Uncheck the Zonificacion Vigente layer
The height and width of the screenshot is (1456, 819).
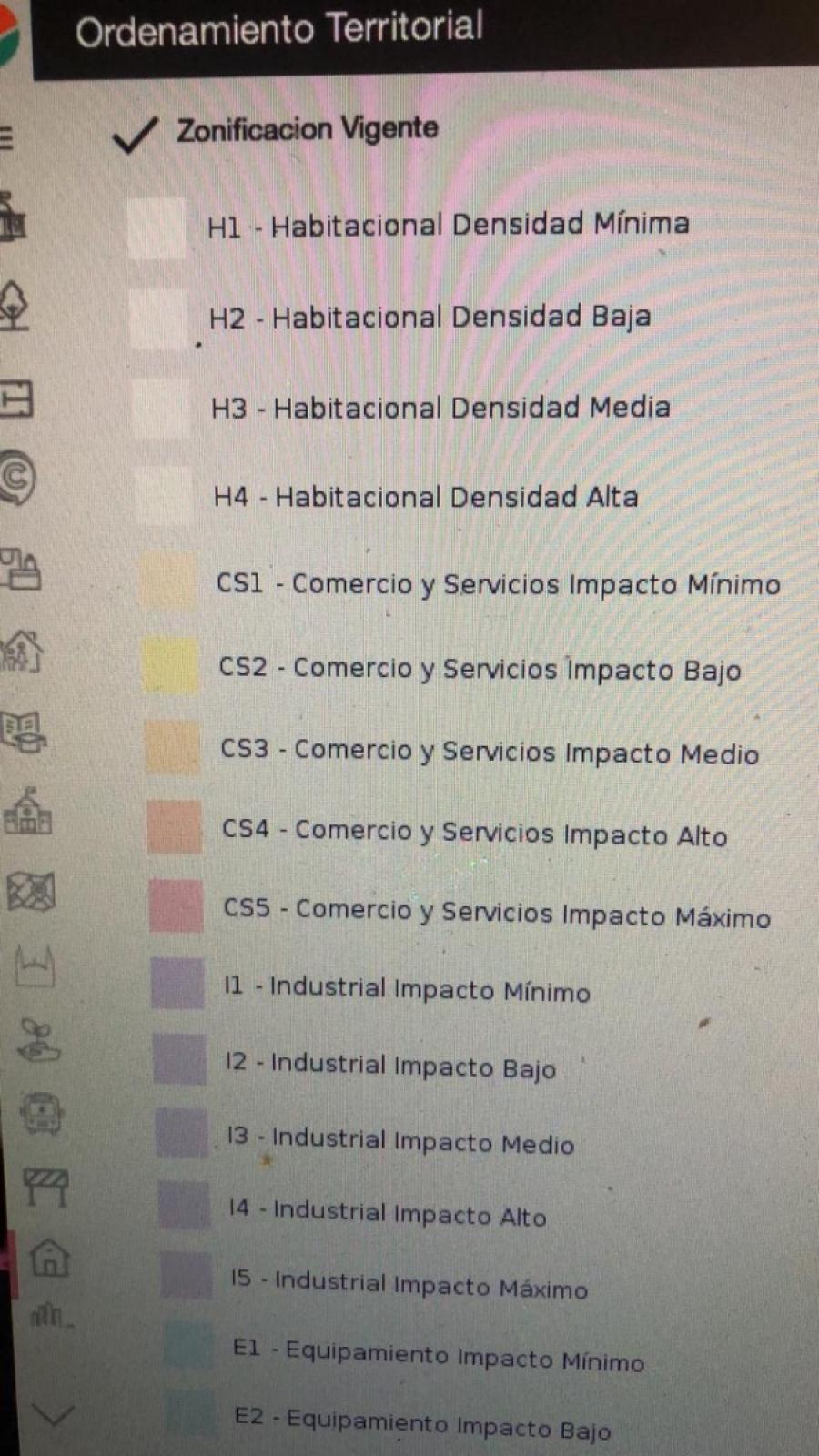pyautogui.click(x=135, y=135)
